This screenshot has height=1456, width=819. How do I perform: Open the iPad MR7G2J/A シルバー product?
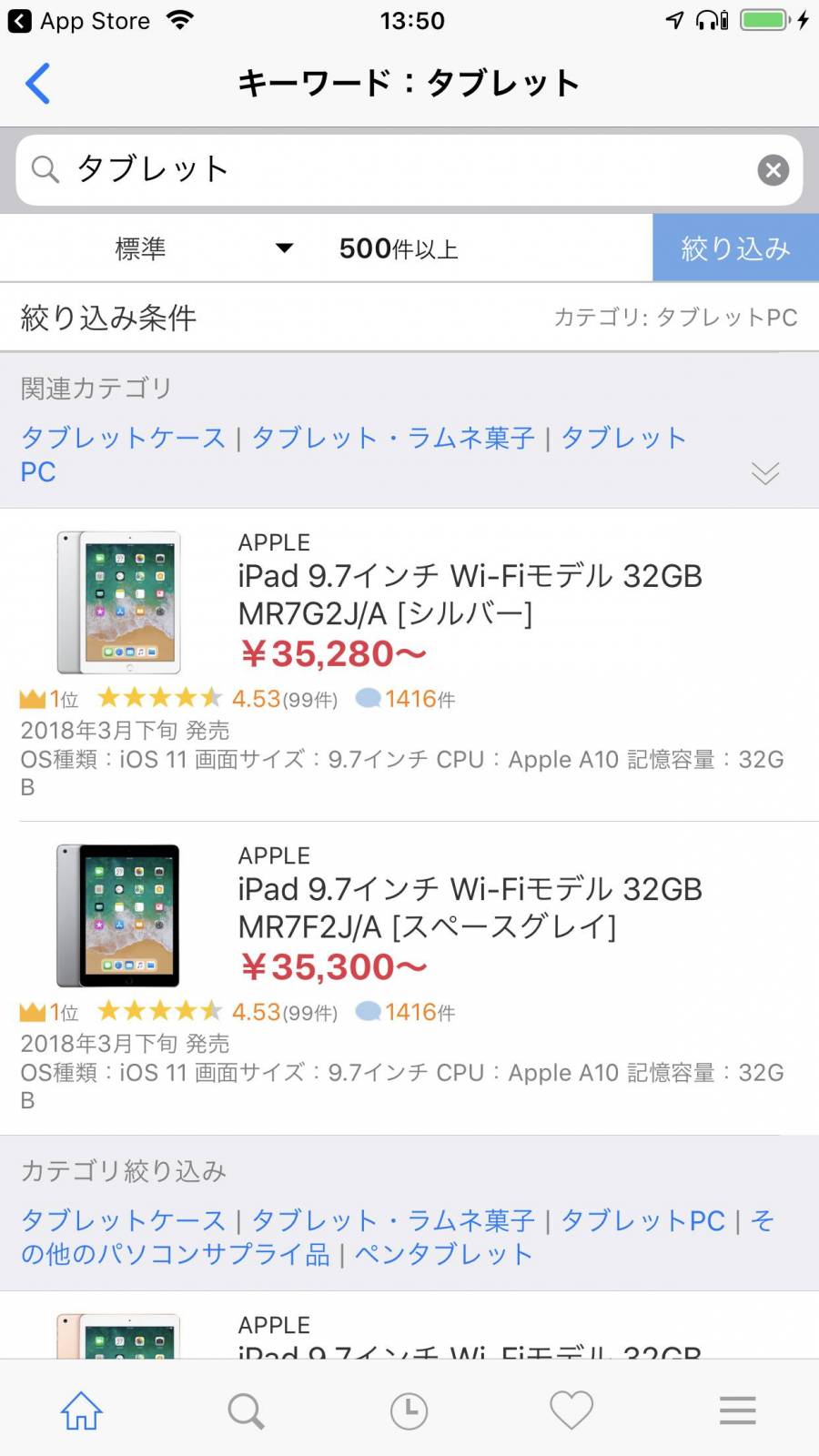pos(469,594)
